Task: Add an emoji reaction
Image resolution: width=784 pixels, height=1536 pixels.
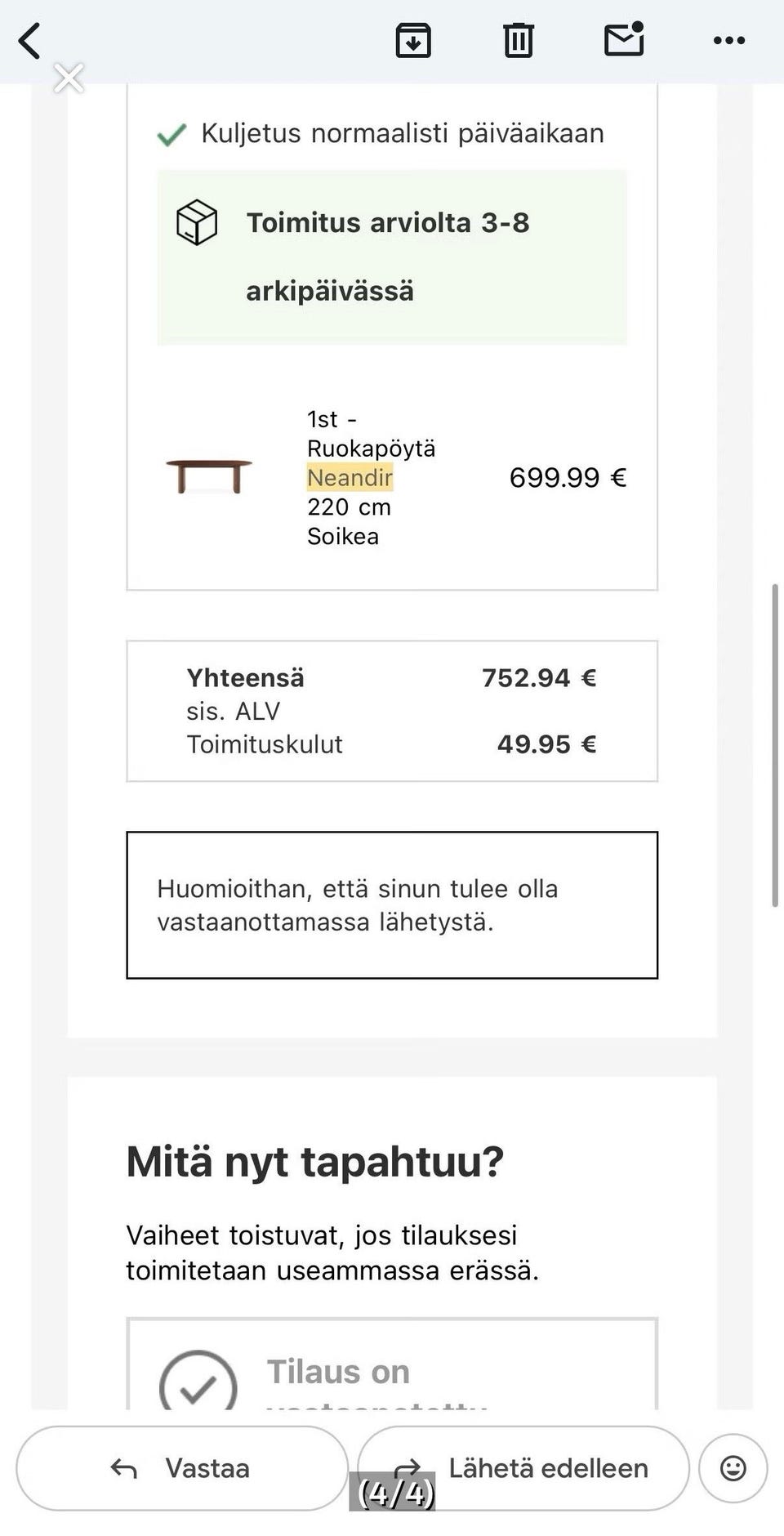Action: (733, 1468)
